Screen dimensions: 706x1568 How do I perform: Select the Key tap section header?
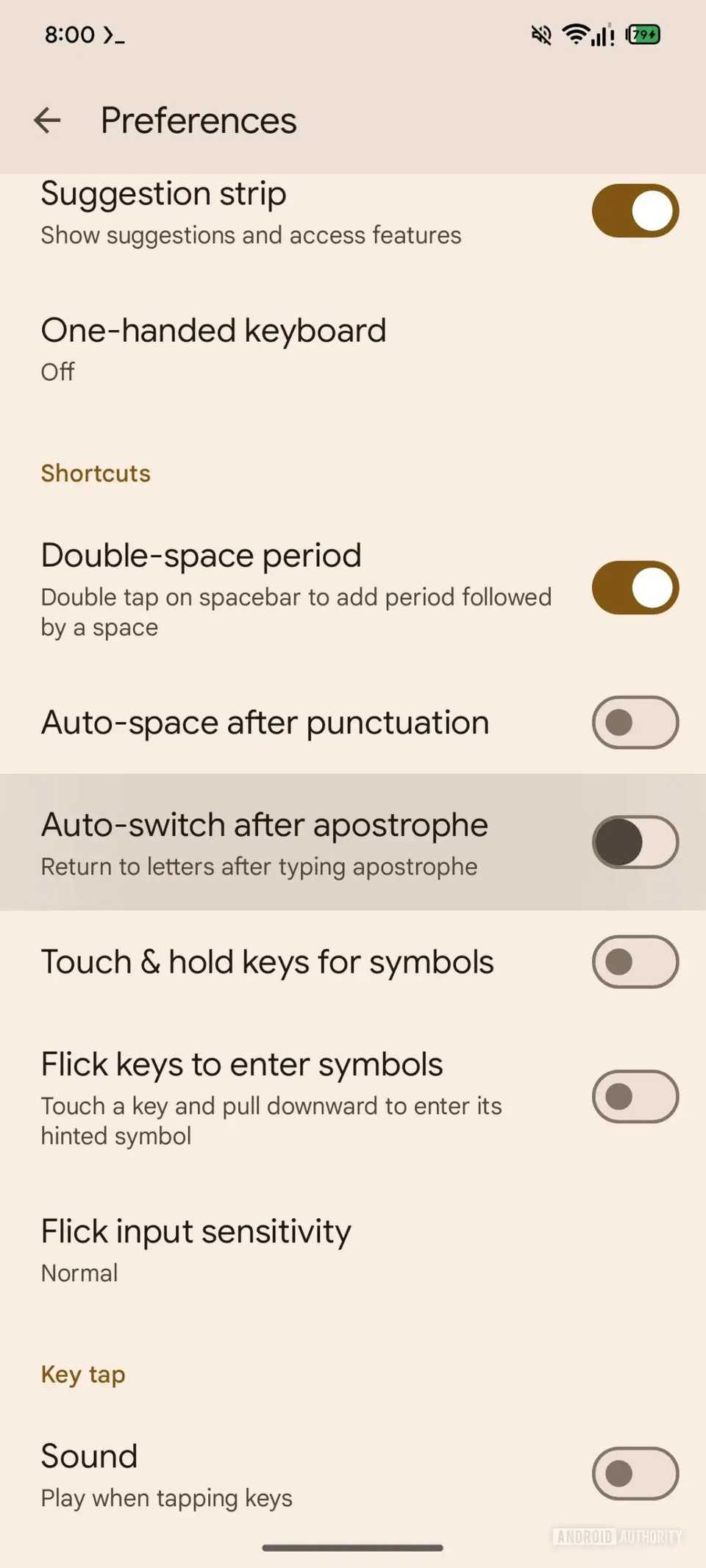pyautogui.click(x=83, y=1374)
